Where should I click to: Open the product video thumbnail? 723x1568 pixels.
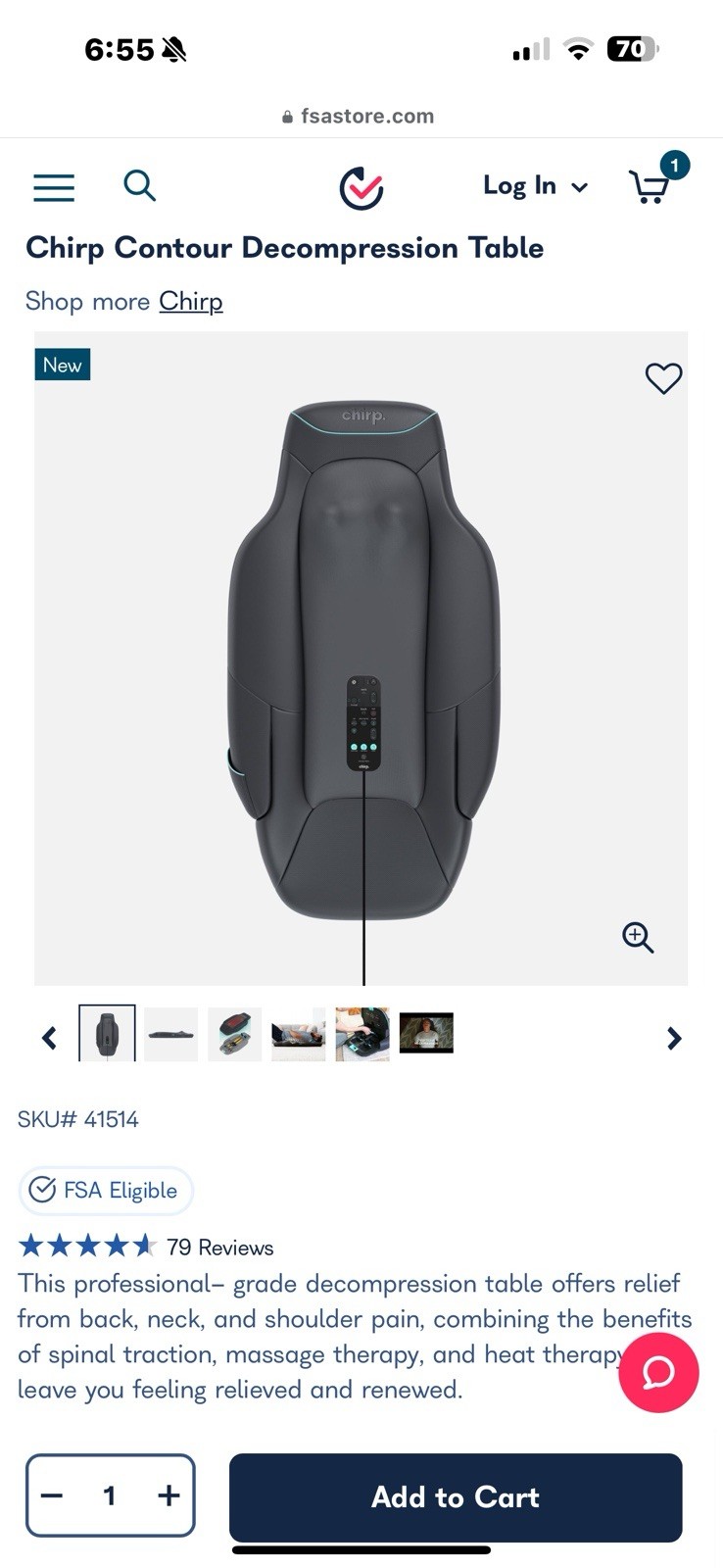coord(426,1033)
